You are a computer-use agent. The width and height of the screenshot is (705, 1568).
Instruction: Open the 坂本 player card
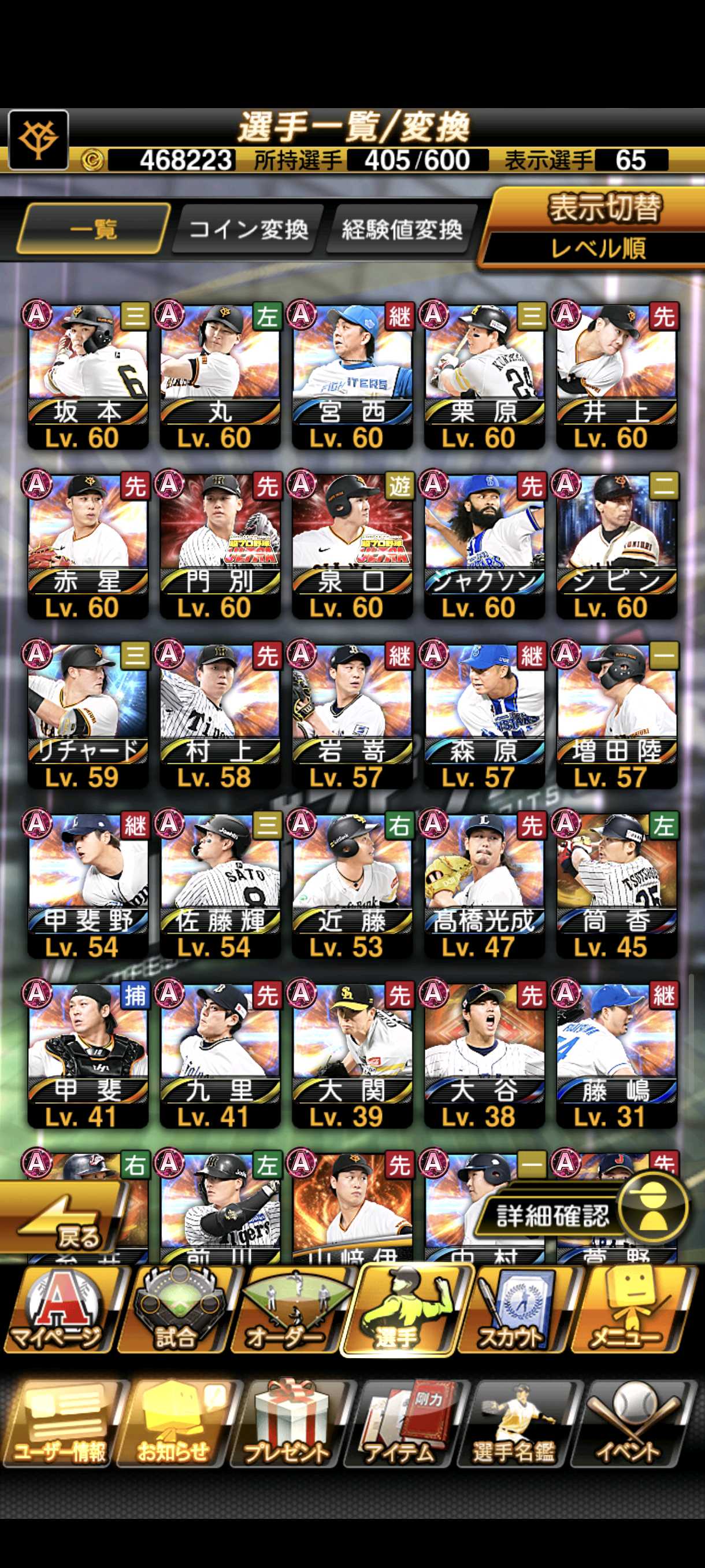[88, 374]
